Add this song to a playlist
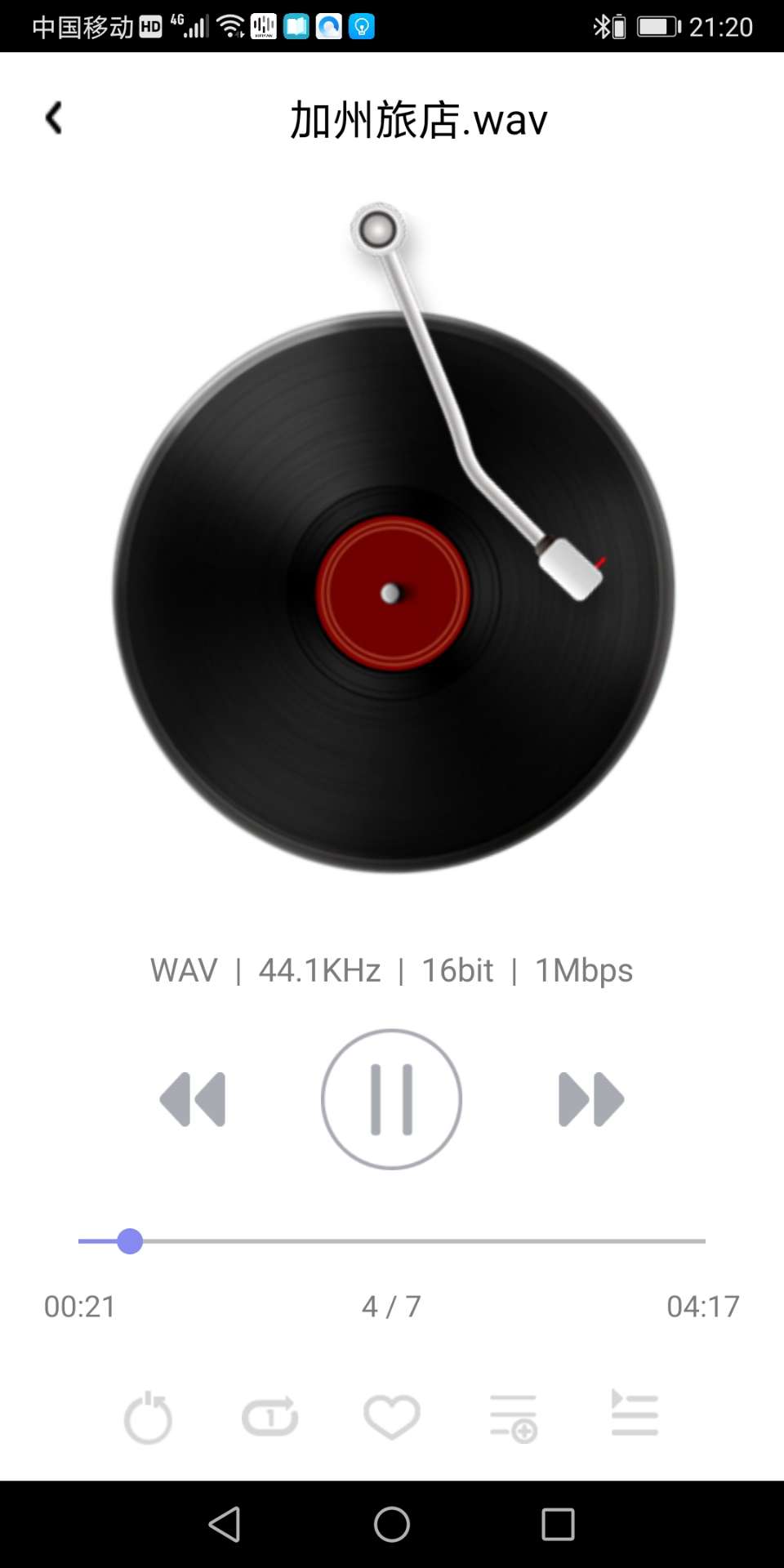Image resolution: width=784 pixels, height=1568 pixels. (x=514, y=1417)
